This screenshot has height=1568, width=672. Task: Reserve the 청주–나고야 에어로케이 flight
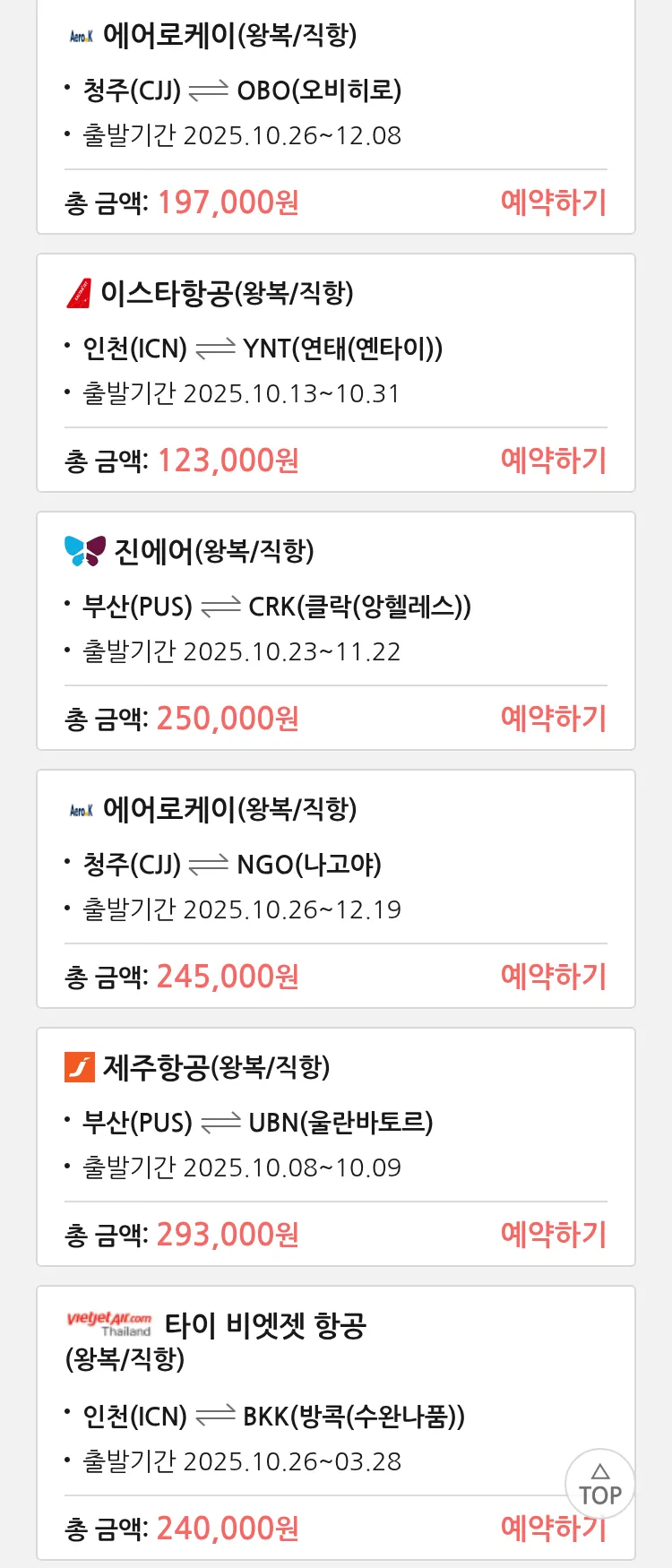(553, 977)
